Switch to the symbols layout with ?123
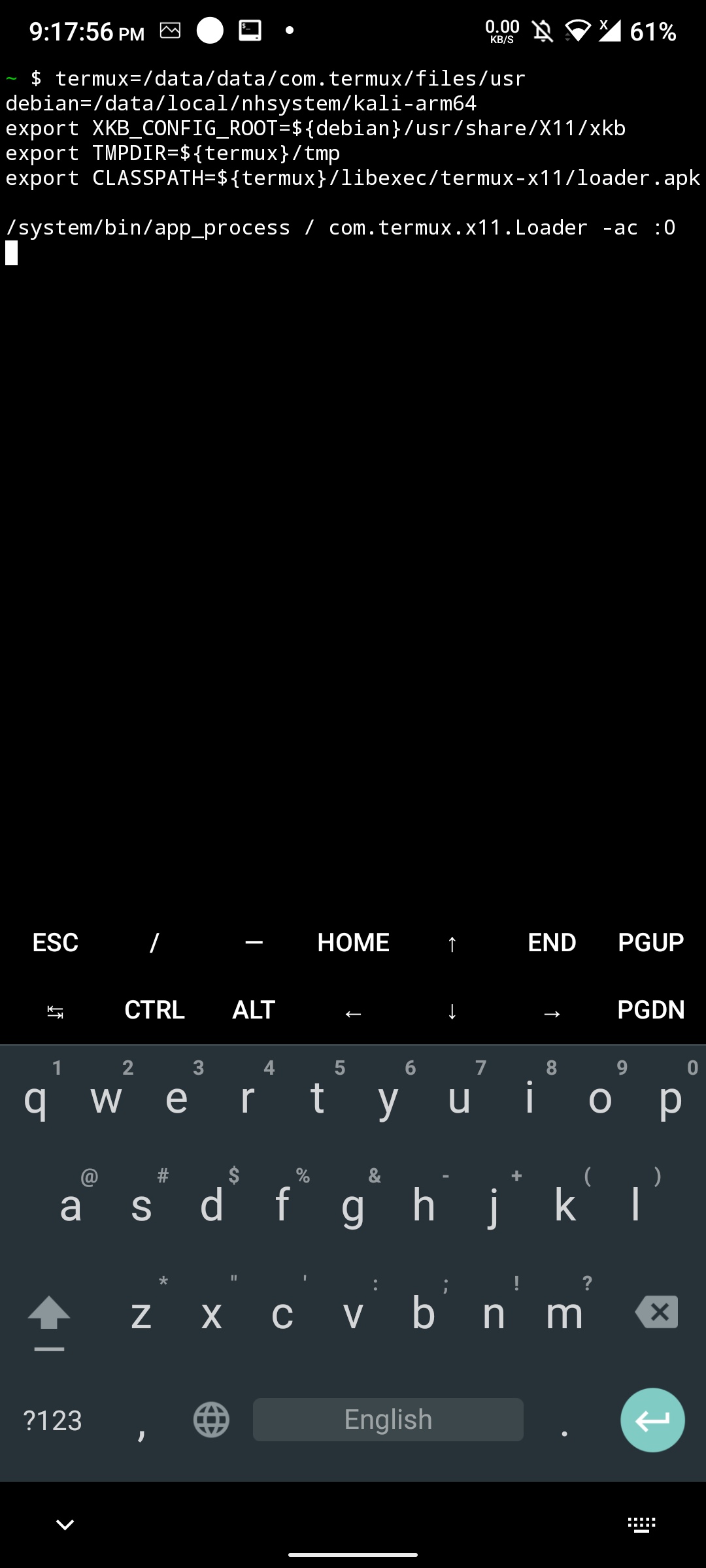 coord(52,1419)
